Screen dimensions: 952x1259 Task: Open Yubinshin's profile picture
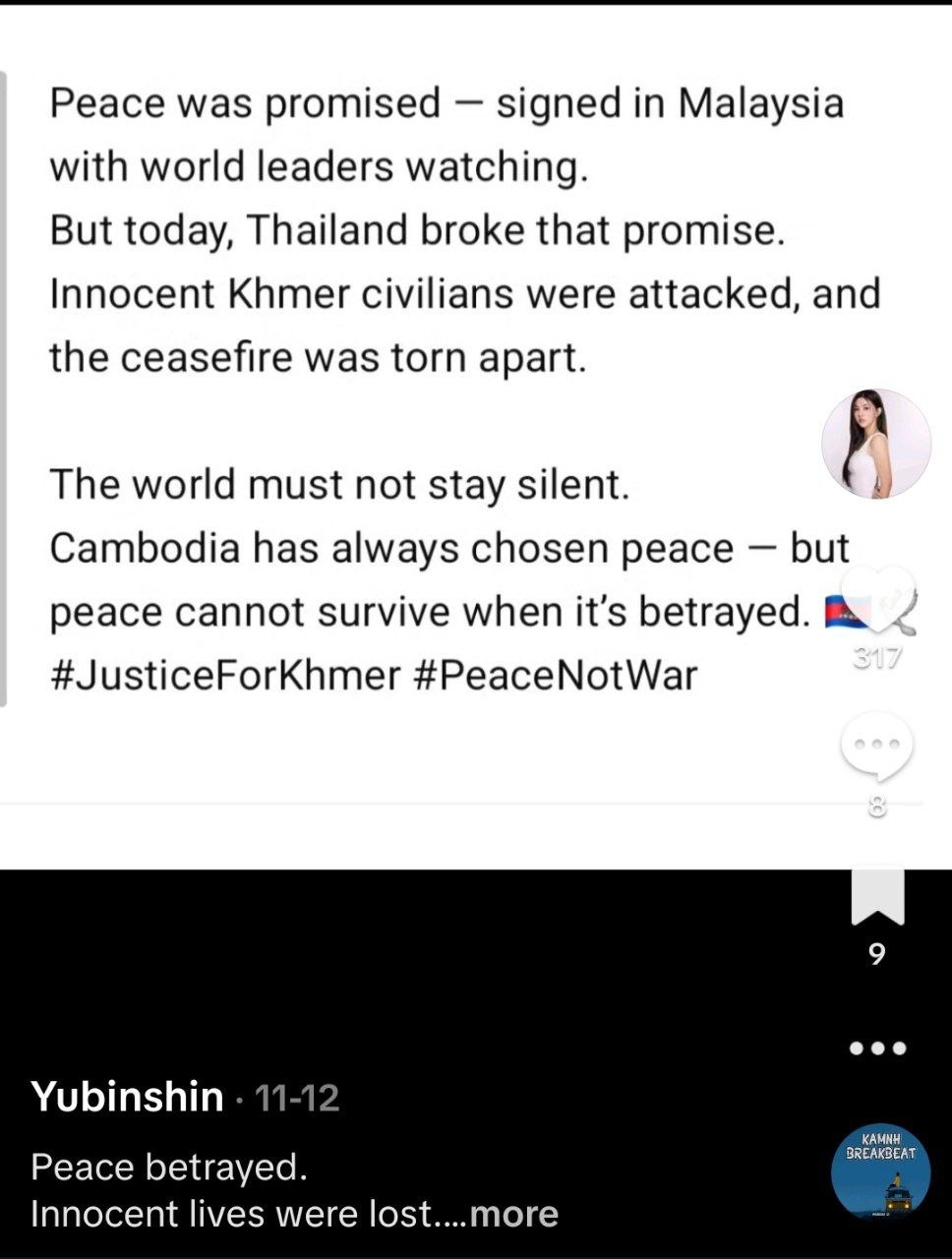click(x=876, y=444)
